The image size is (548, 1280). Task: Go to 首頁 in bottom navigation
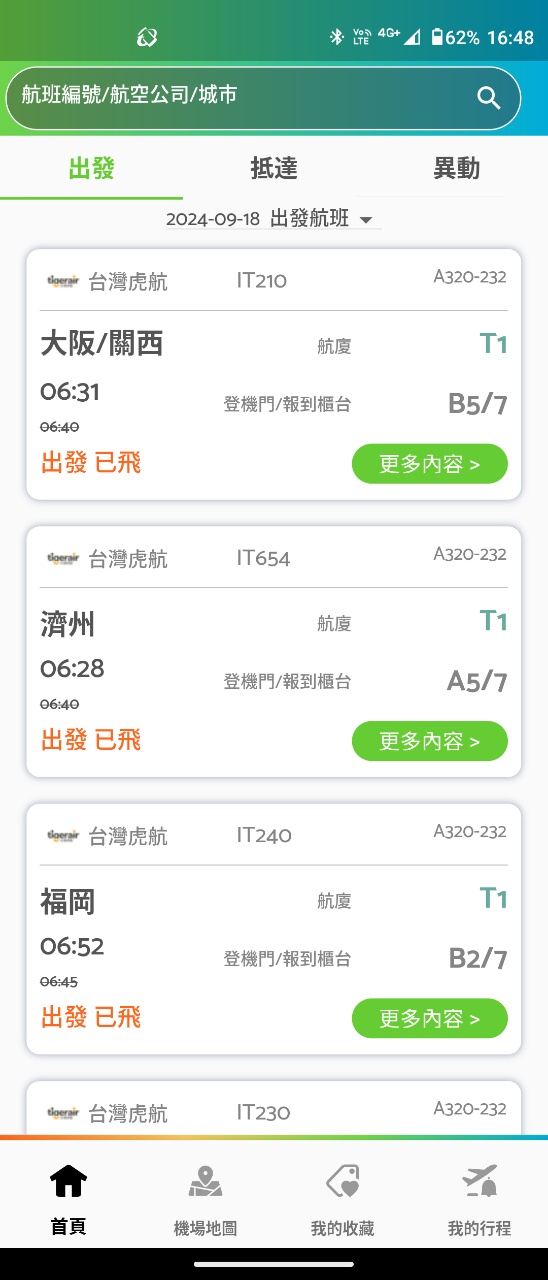click(x=69, y=1199)
